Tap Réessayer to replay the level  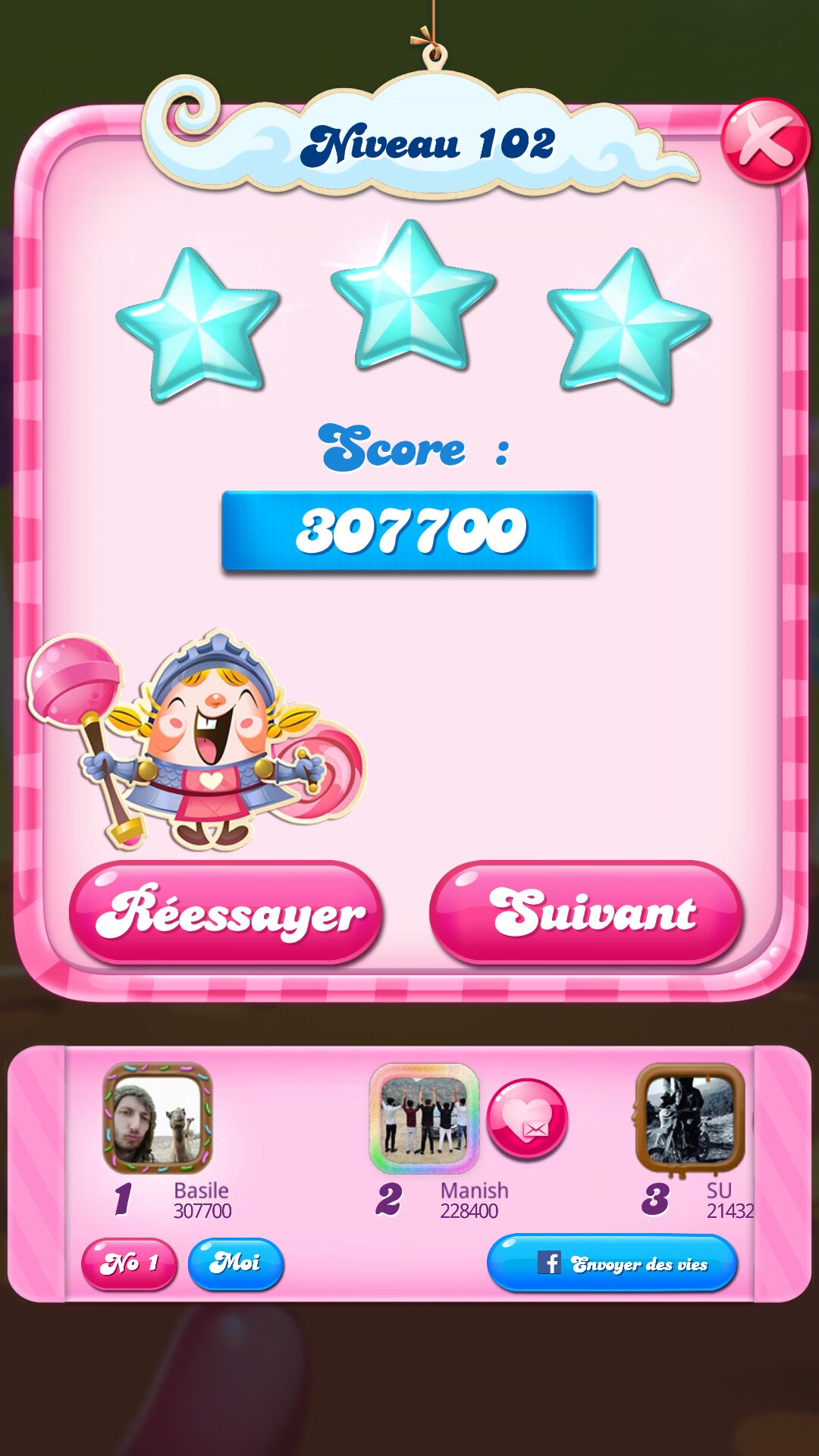click(x=225, y=913)
